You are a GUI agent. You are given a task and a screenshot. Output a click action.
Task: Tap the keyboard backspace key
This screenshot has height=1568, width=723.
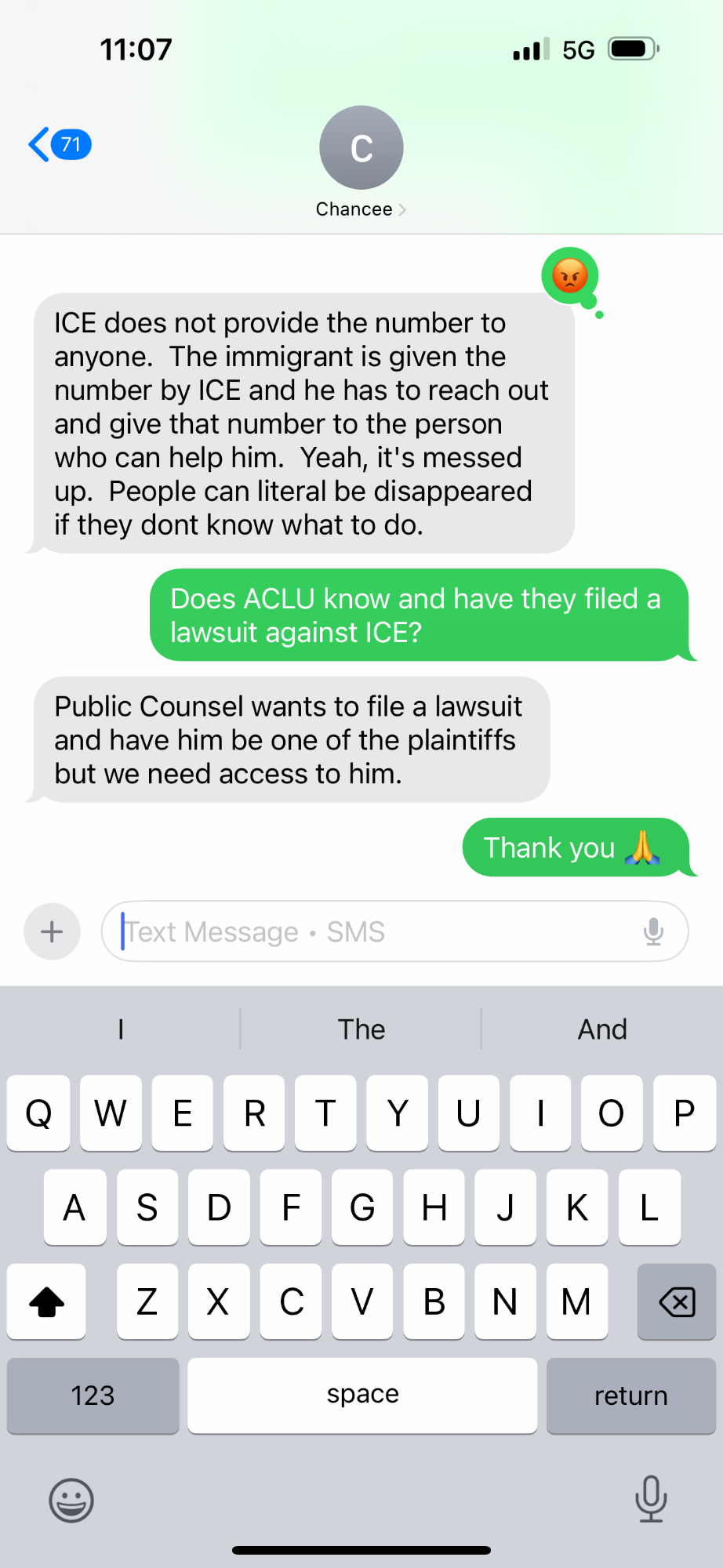[676, 1302]
